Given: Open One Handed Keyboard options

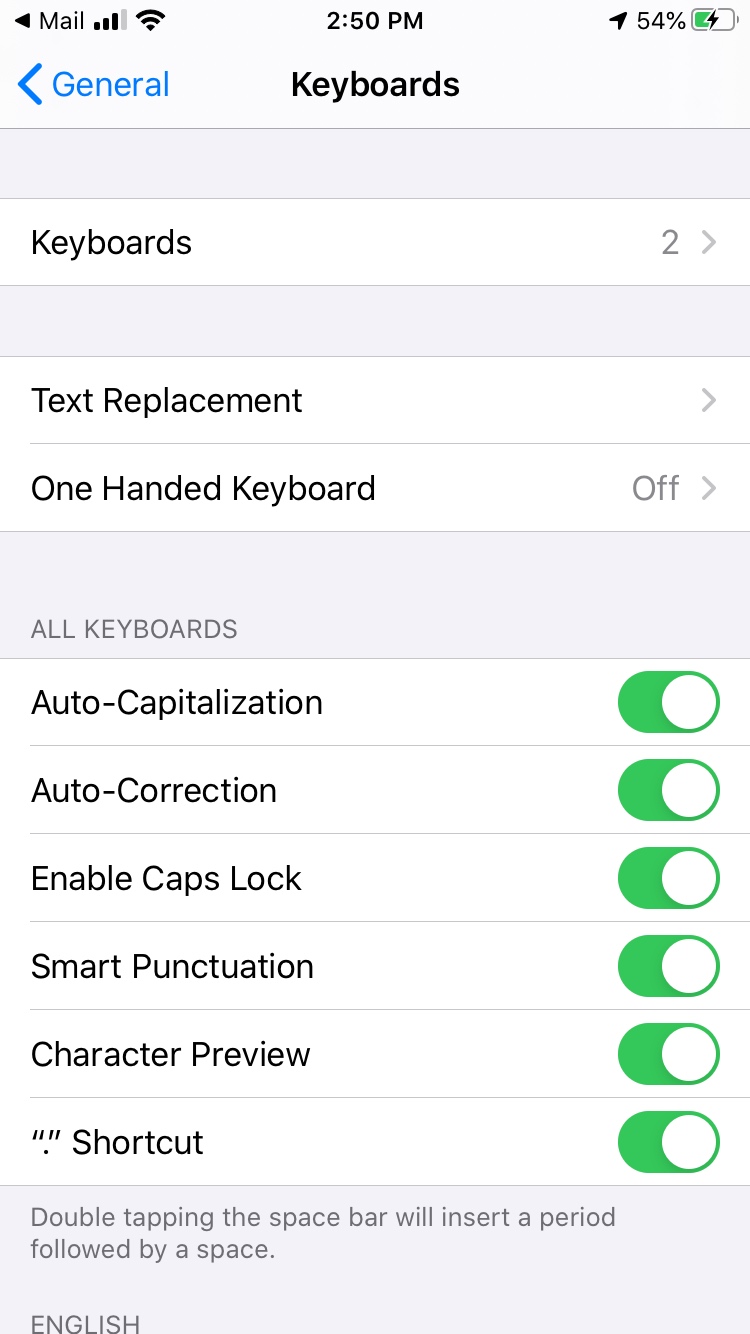Looking at the screenshot, I should click(x=375, y=488).
